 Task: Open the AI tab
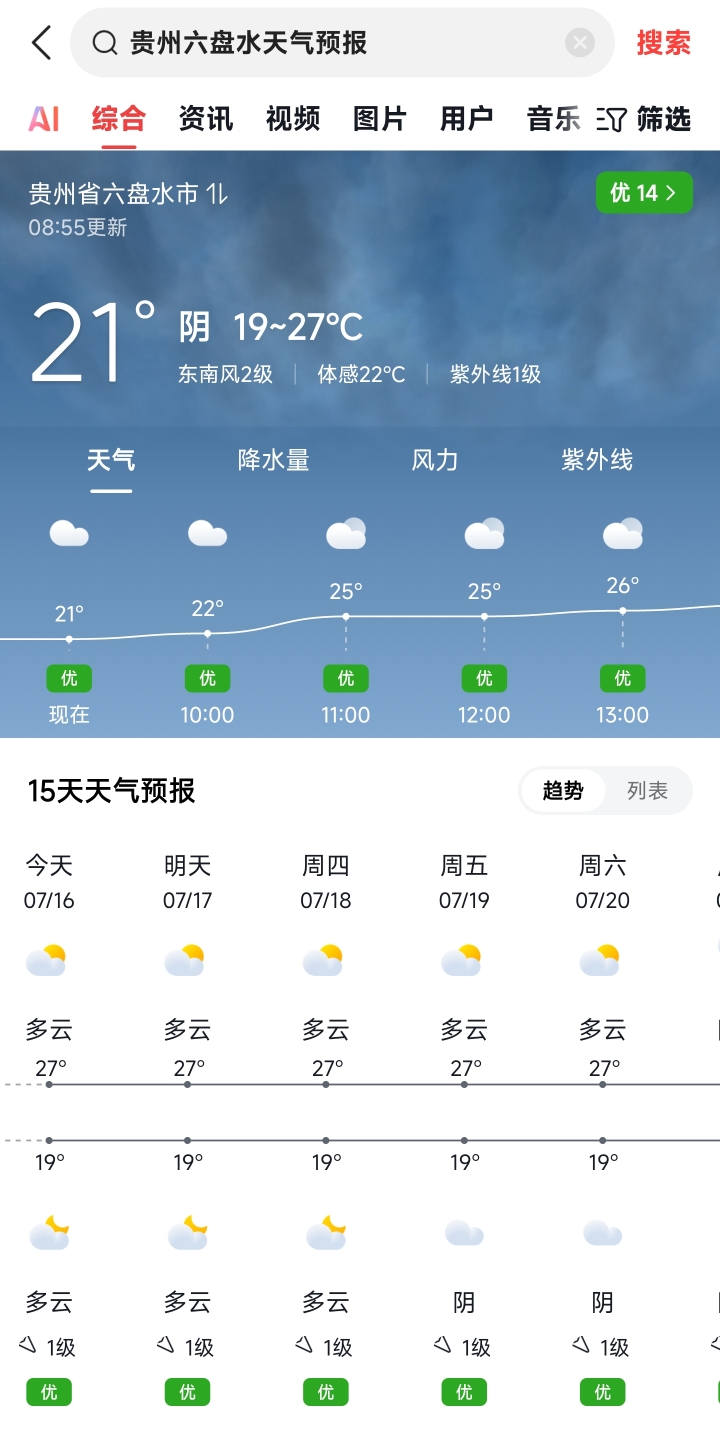(x=44, y=119)
